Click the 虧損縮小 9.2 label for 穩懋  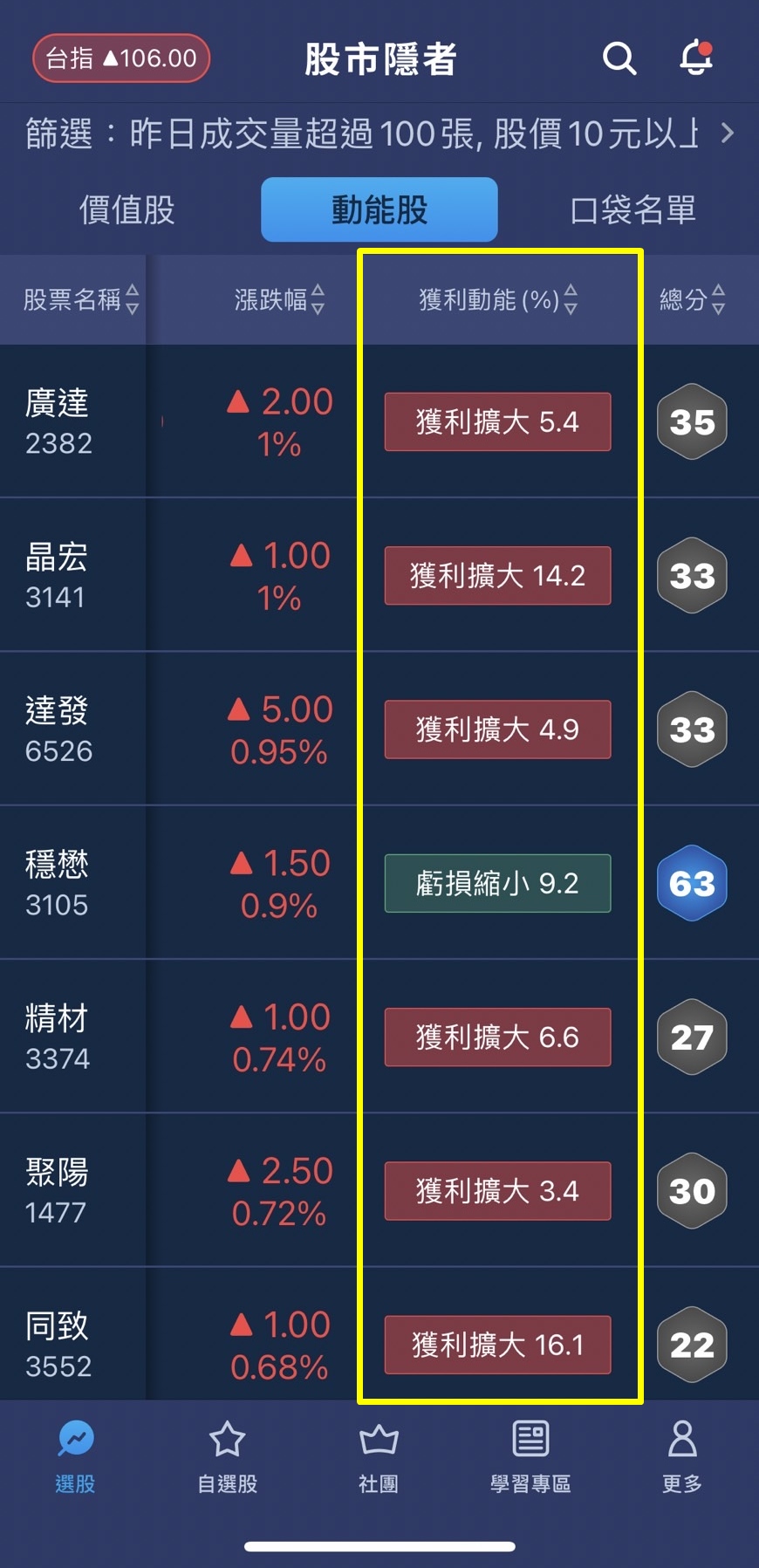(497, 883)
